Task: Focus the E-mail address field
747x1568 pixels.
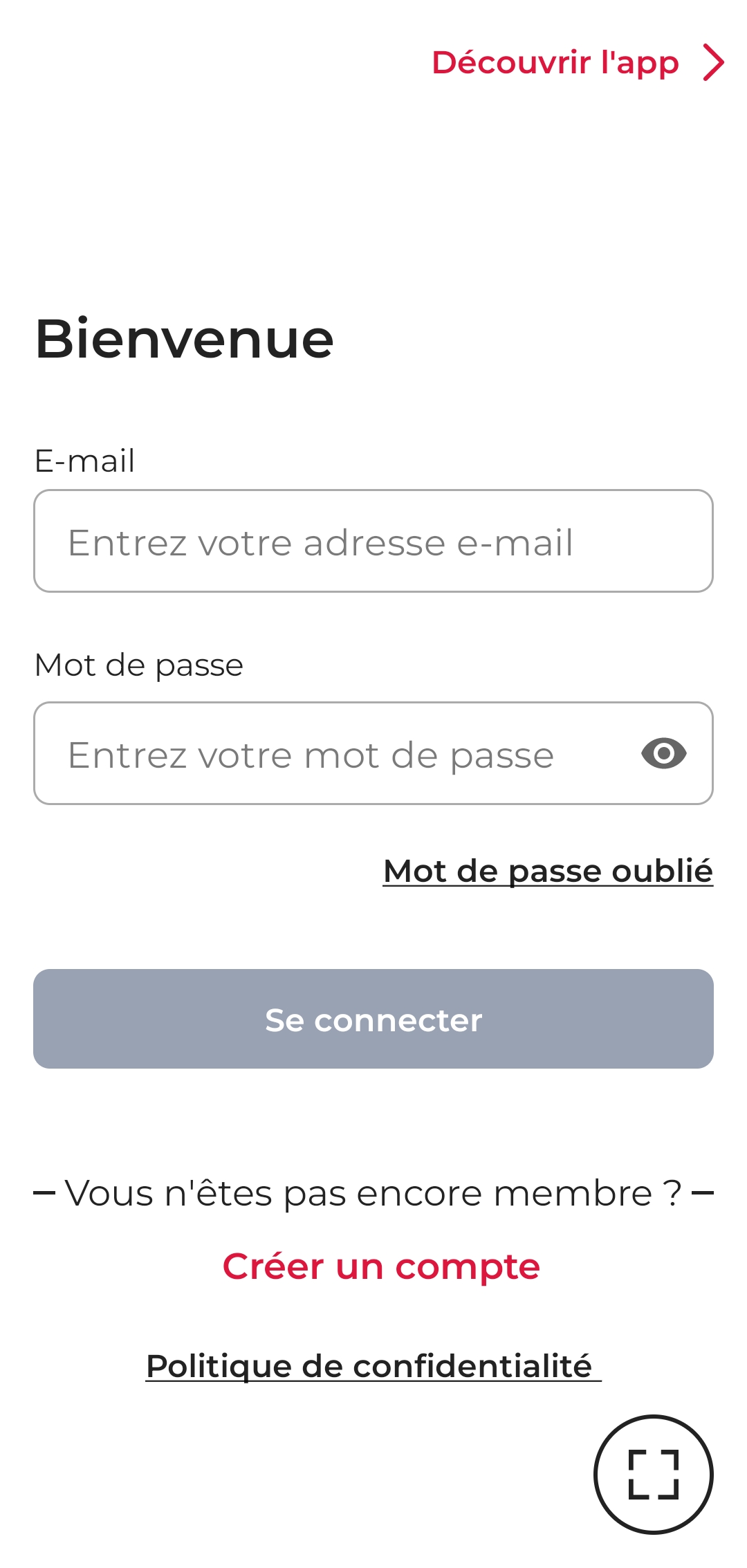Action: pyautogui.click(x=373, y=541)
